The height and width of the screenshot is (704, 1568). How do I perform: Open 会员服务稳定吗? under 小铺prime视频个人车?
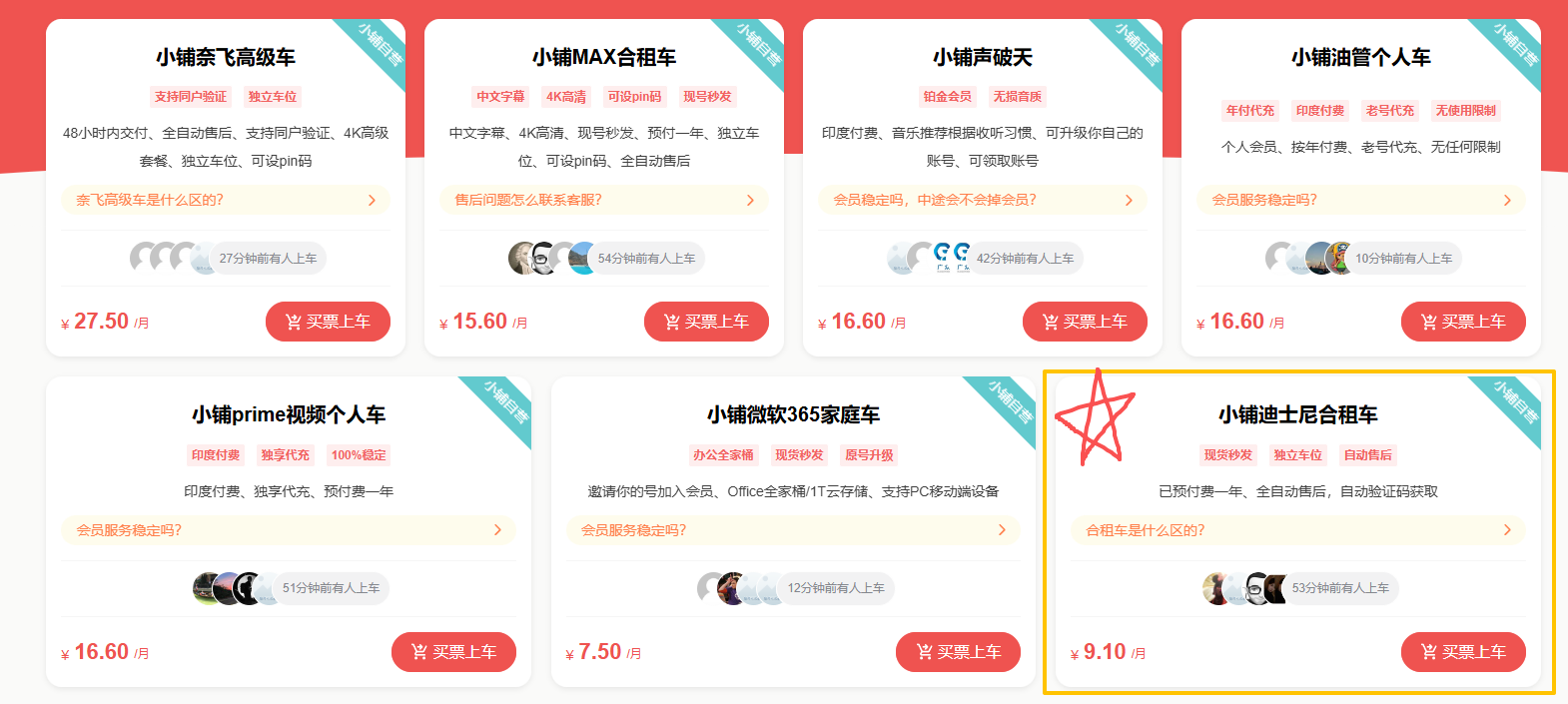pos(289,530)
